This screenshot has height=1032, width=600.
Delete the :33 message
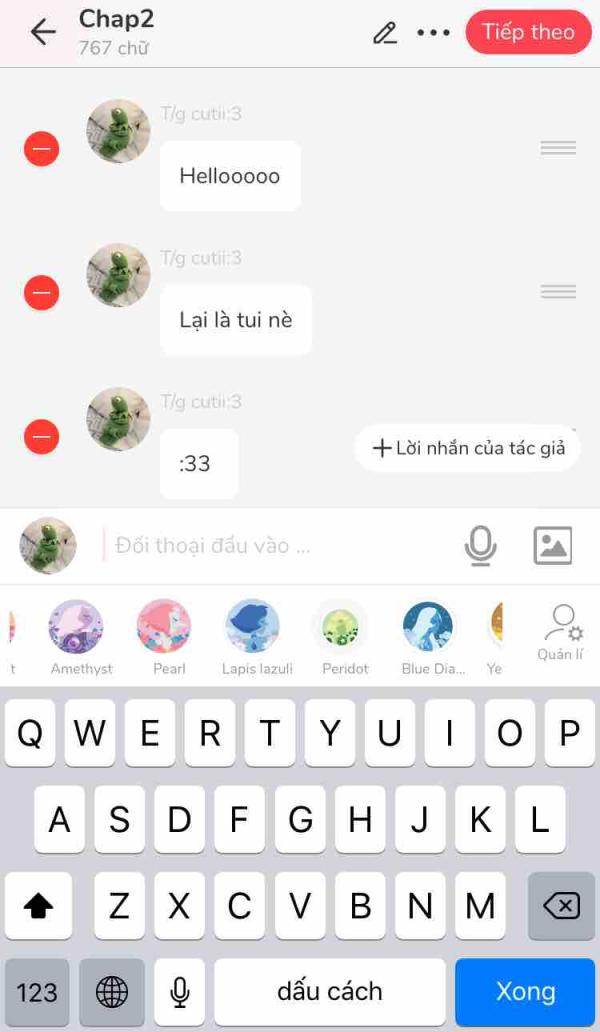42,437
